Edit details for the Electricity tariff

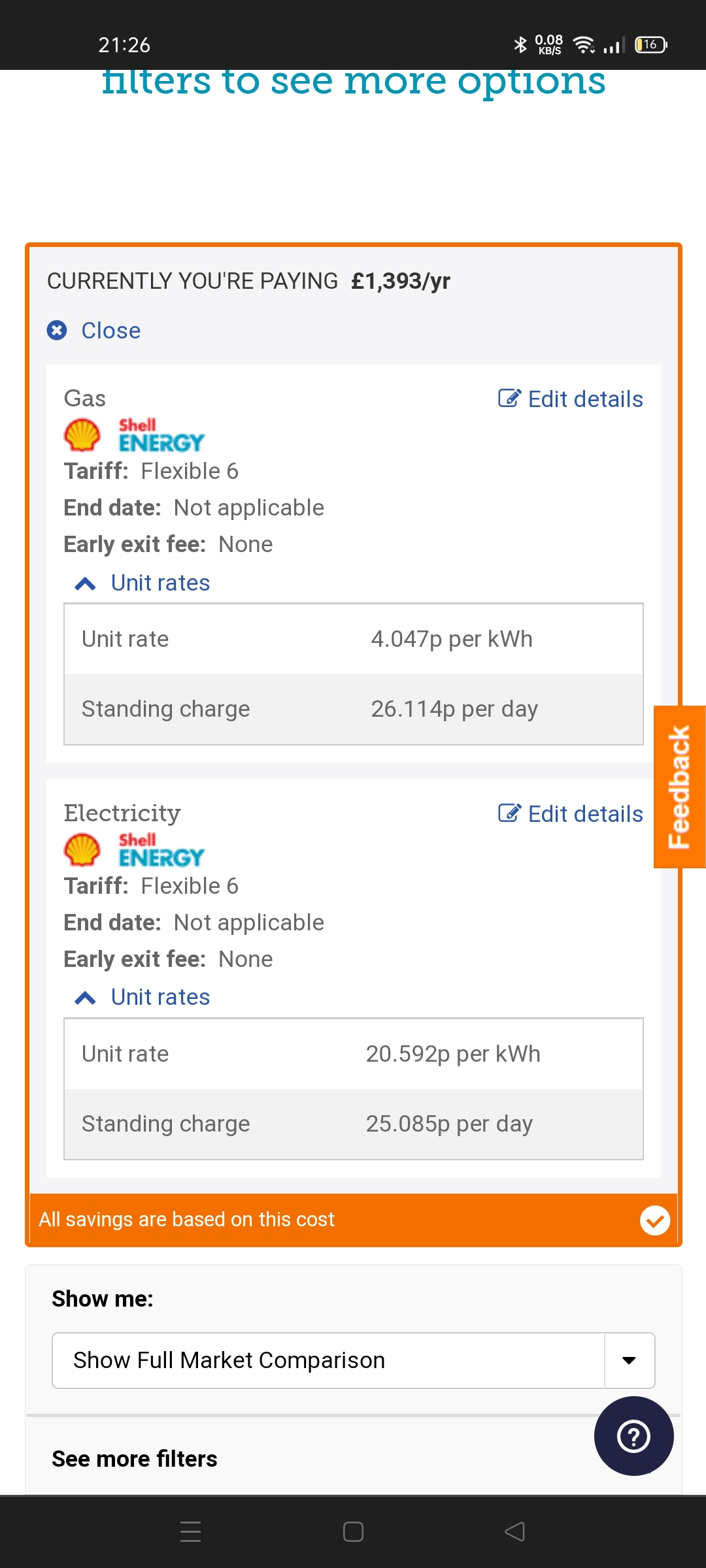[x=571, y=814]
